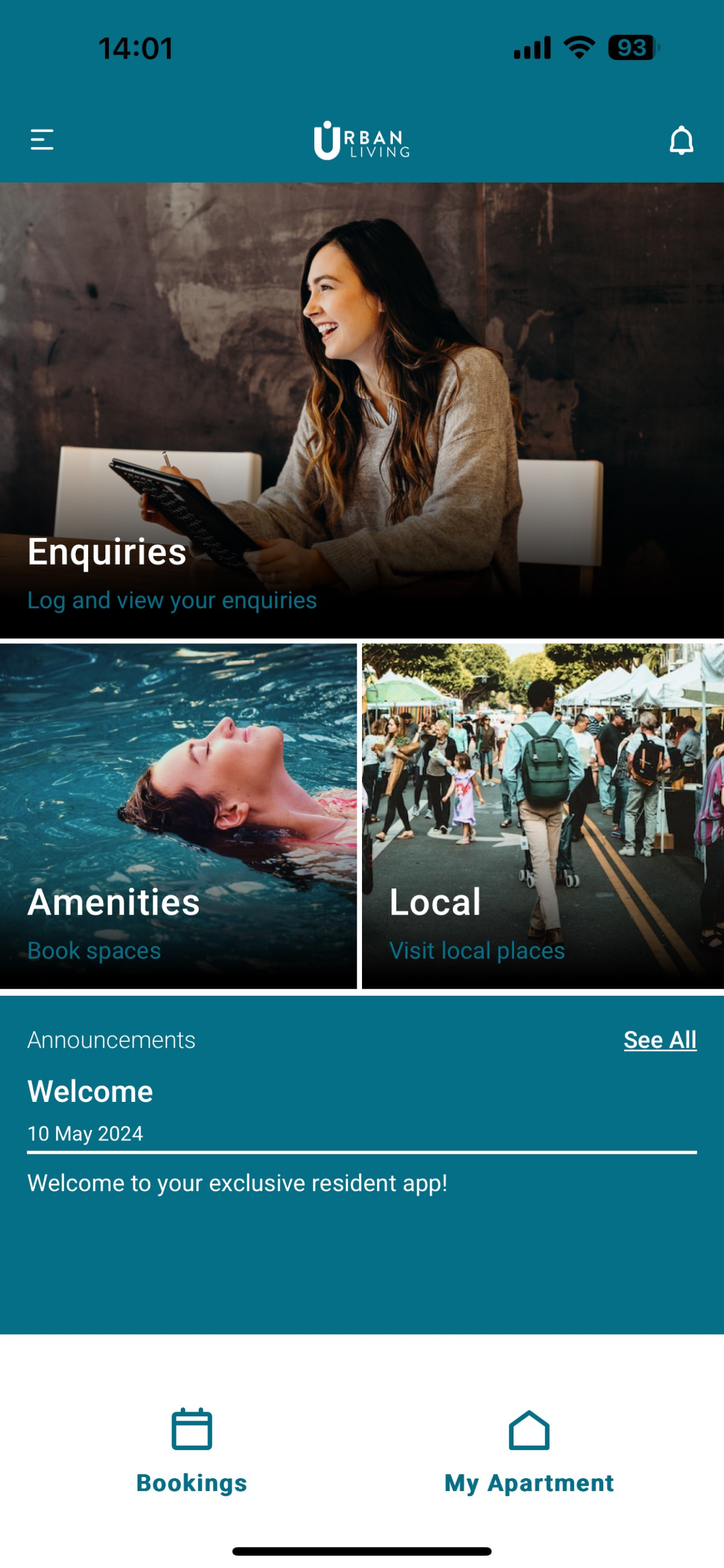Tap the time in the status bar
Screen dimensions: 724x1568
click(135, 48)
